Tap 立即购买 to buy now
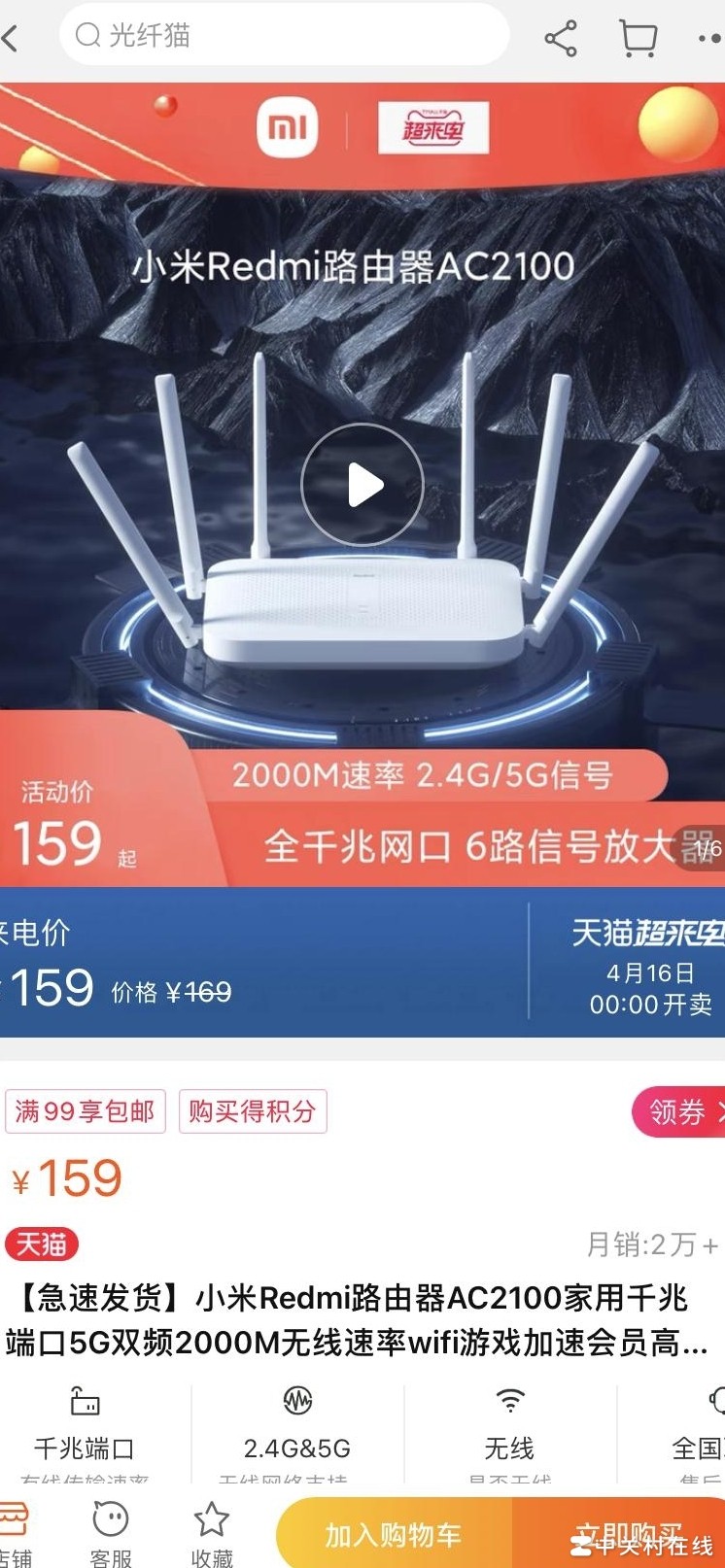 pos(622,1535)
